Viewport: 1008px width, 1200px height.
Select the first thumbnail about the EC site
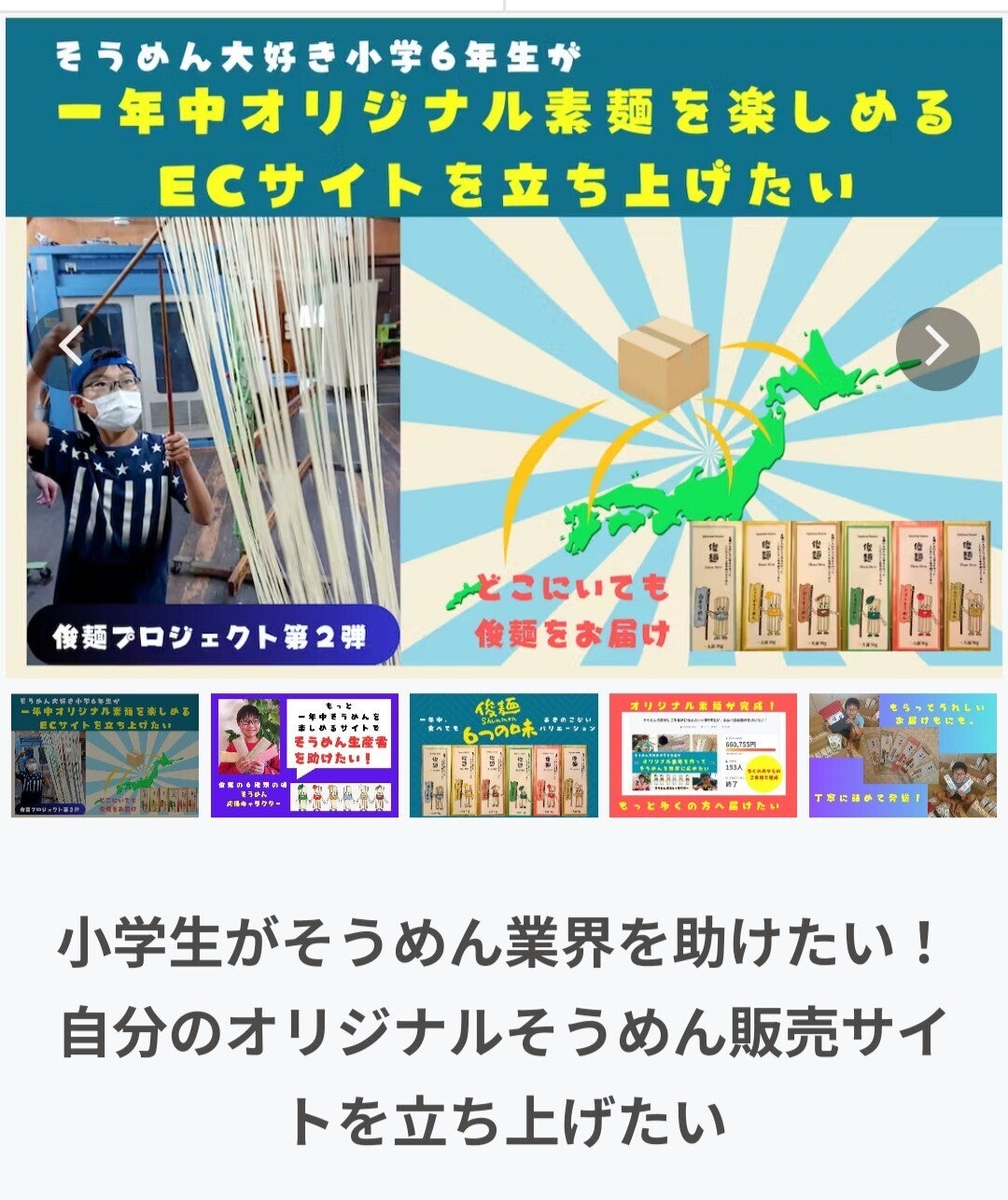coord(105,756)
